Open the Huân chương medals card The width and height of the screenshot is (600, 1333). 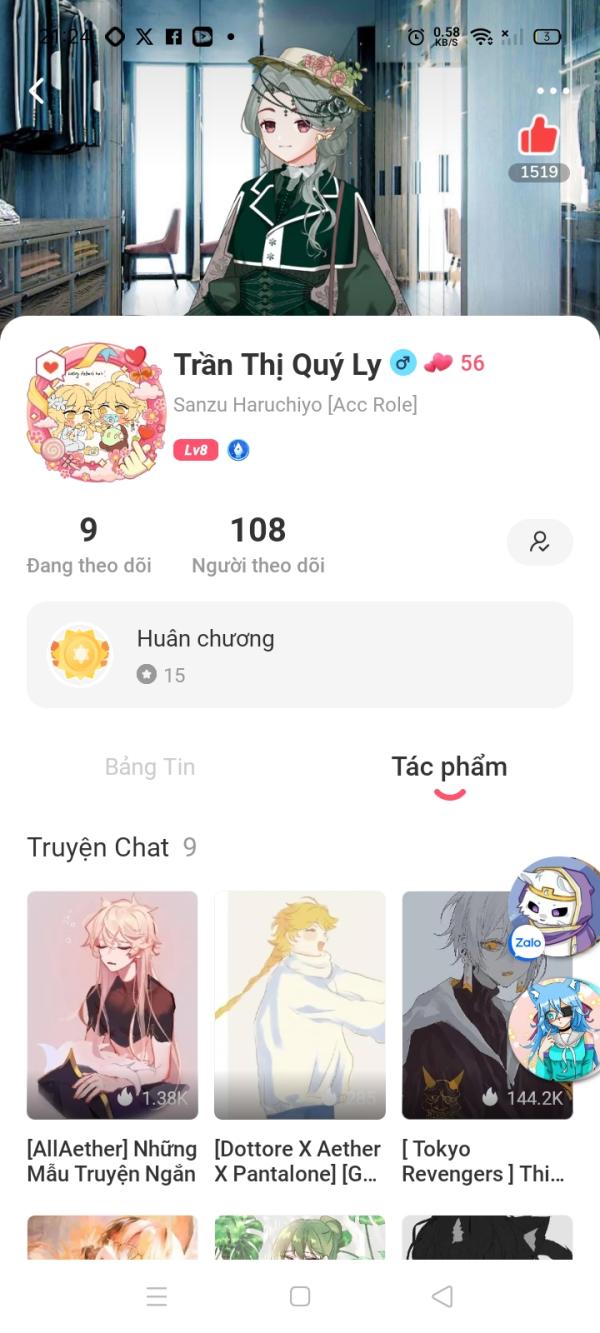(x=299, y=655)
